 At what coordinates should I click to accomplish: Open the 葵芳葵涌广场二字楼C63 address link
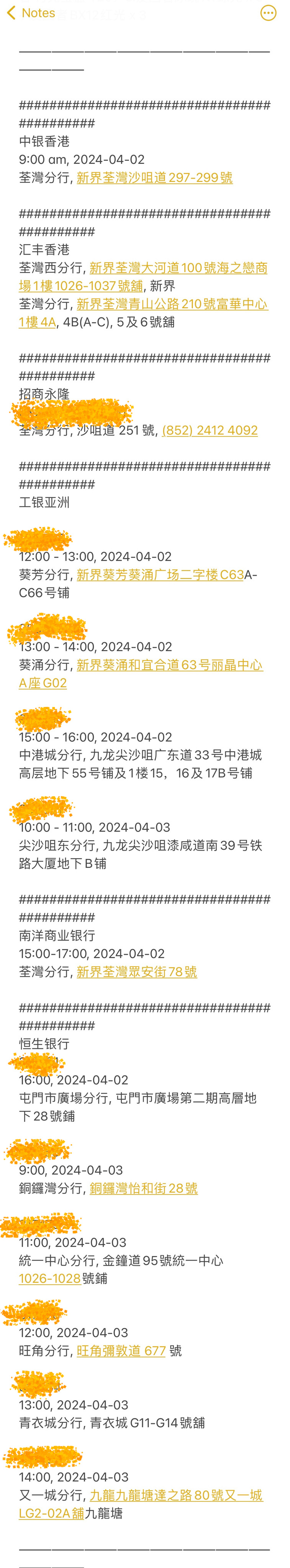[x=160, y=575]
